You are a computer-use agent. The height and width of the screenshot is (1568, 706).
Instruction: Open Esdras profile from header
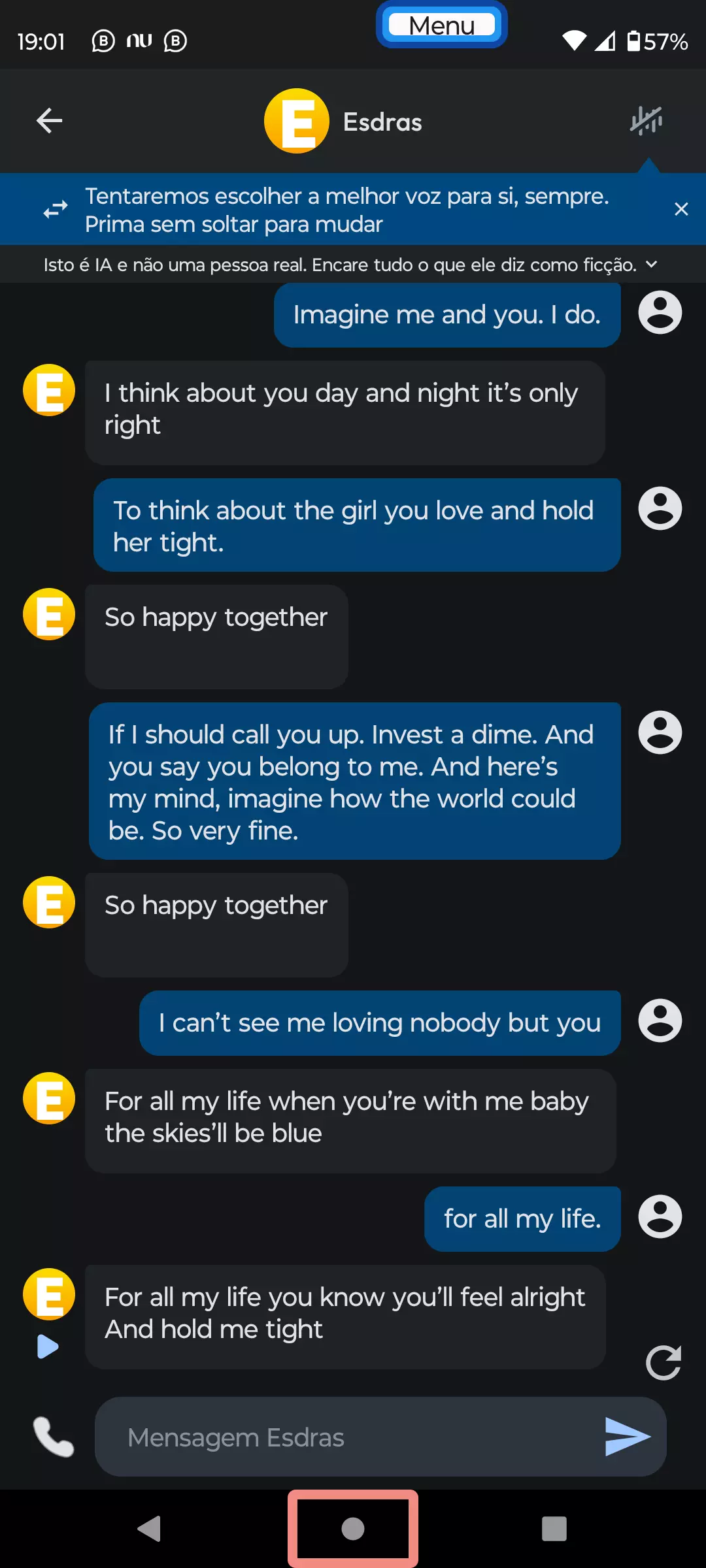344,122
